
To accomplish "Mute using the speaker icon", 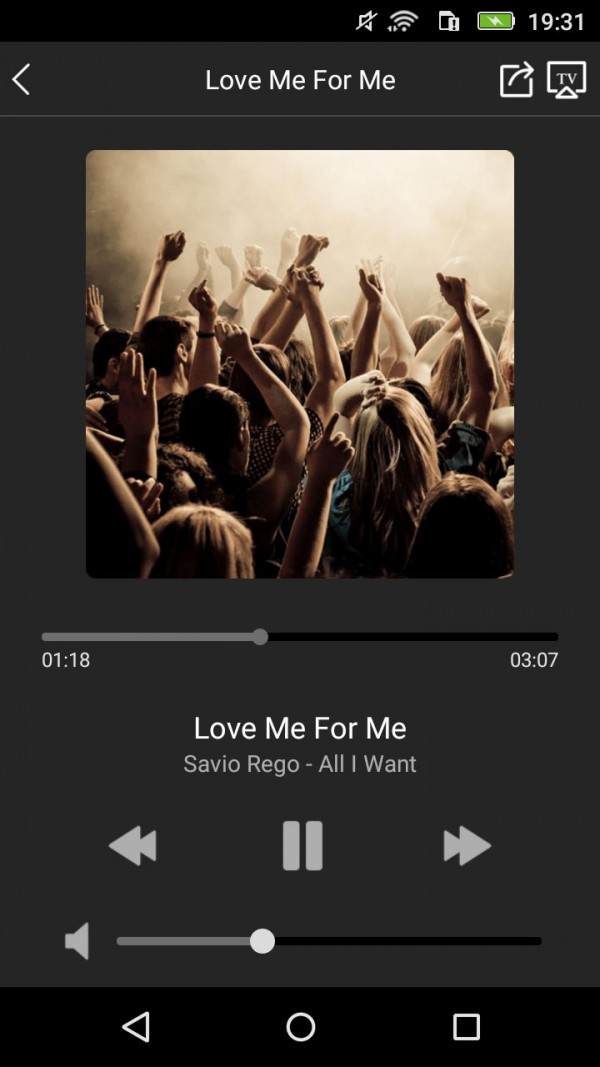I will click(x=77, y=941).
